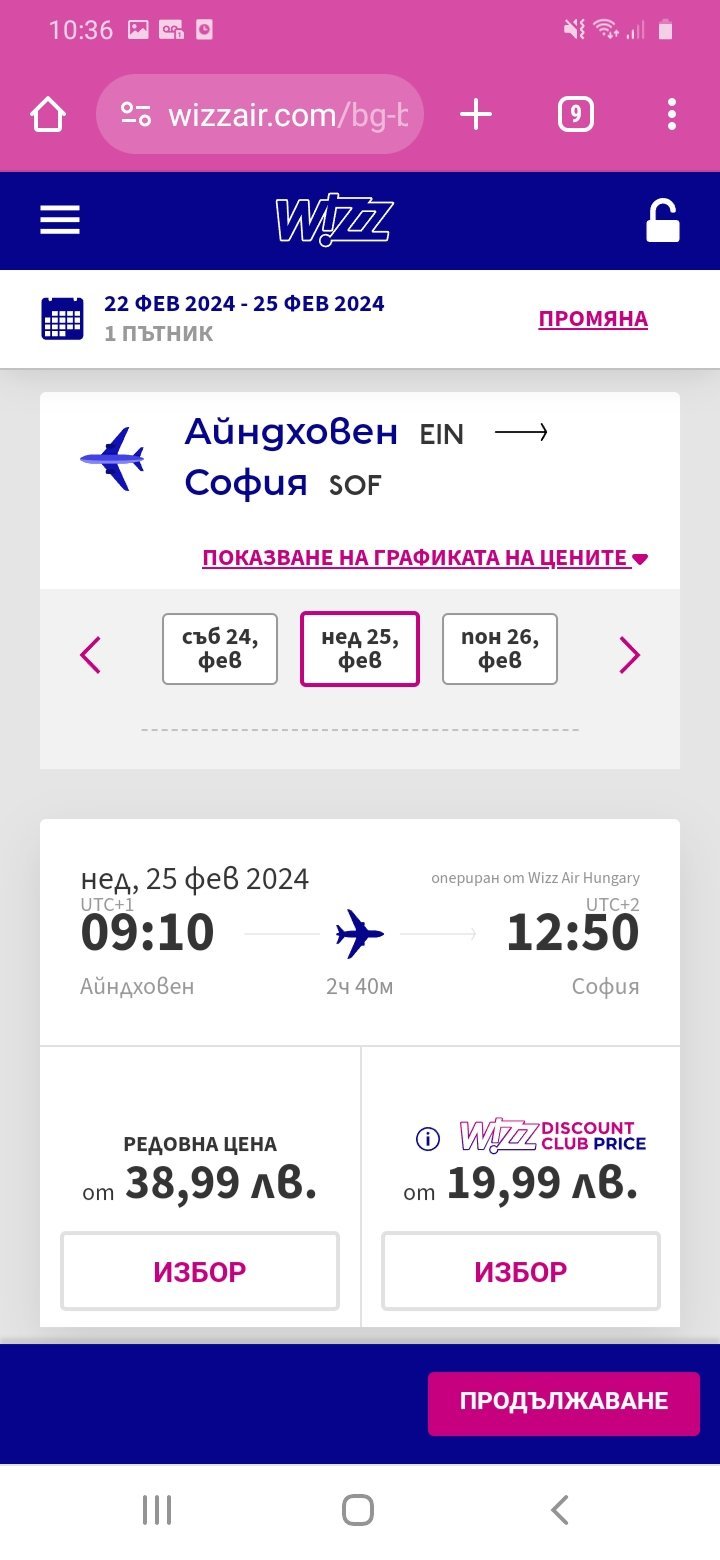Show the 9 open browser tabs
The width and height of the screenshot is (720, 1560).
[x=575, y=116]
